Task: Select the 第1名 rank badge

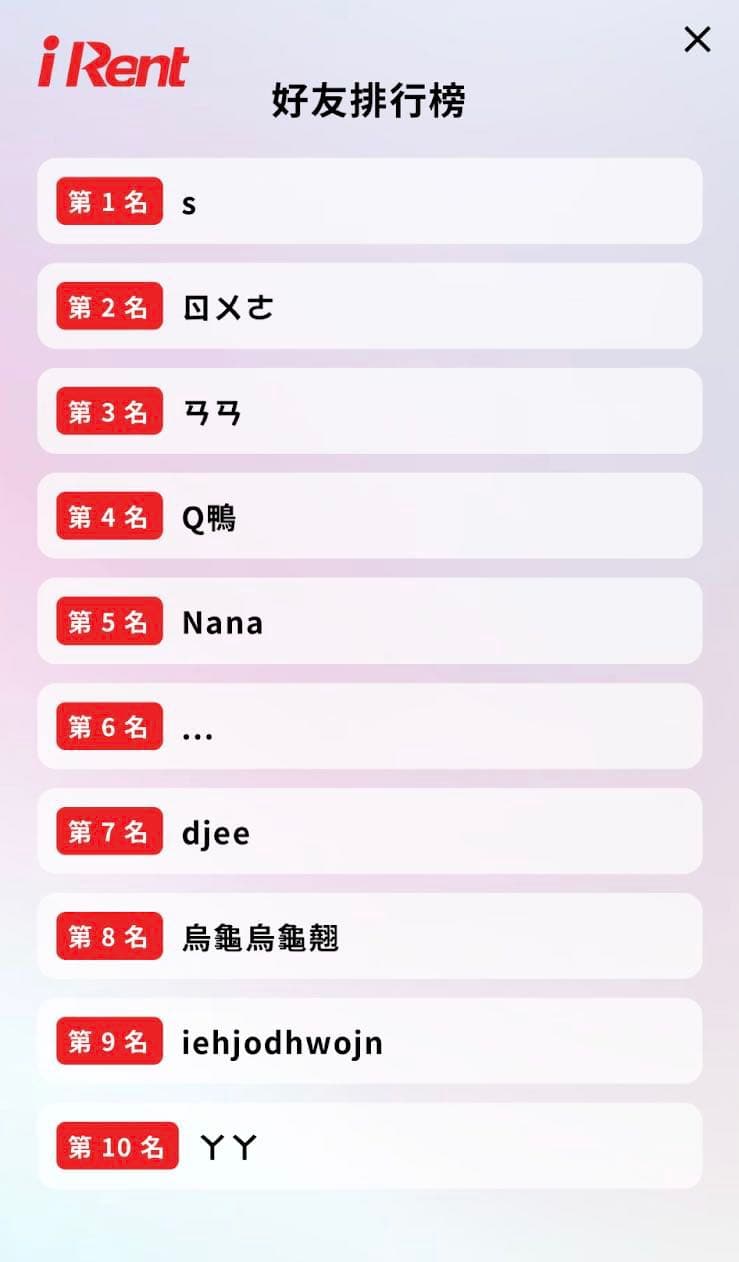Action: 109,202
